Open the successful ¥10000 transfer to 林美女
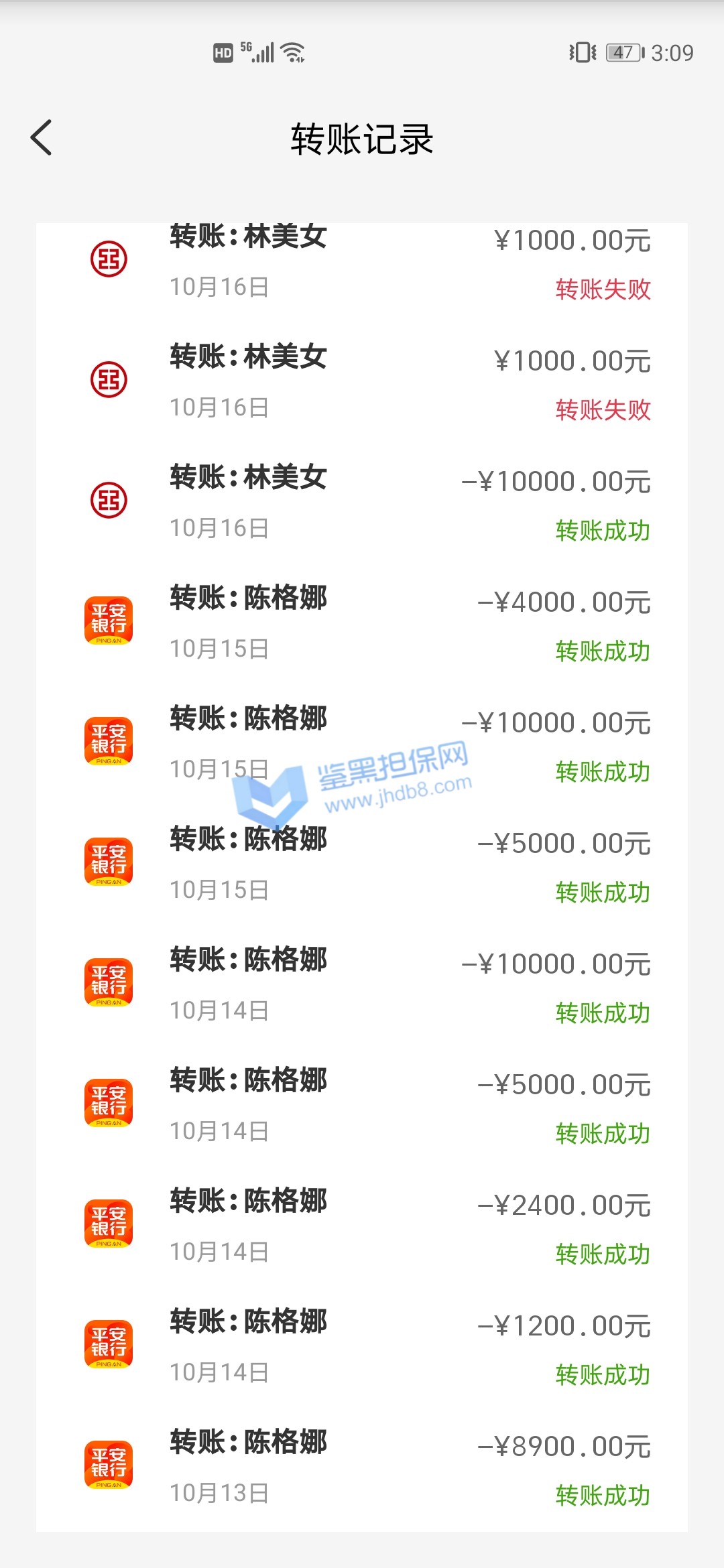 pyautogui.click(x=362, y=503)
